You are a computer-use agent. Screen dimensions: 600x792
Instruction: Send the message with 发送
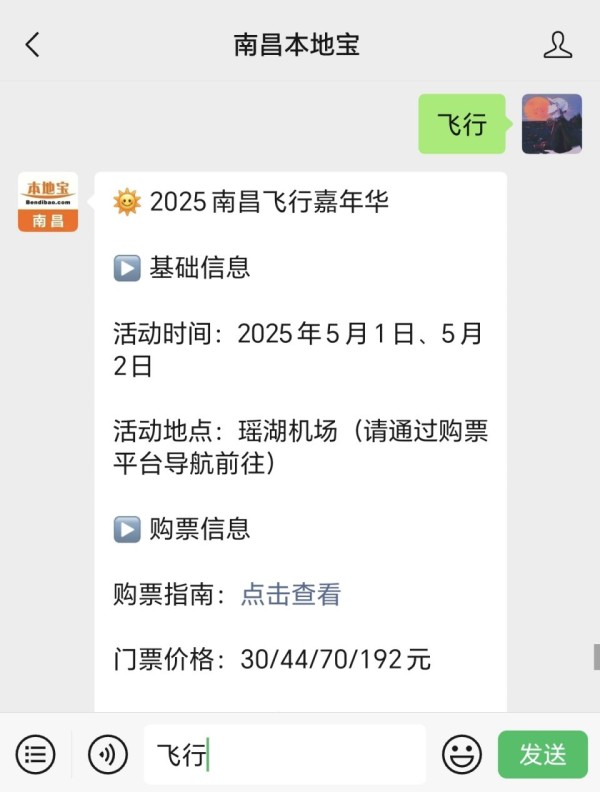point(543,754)
